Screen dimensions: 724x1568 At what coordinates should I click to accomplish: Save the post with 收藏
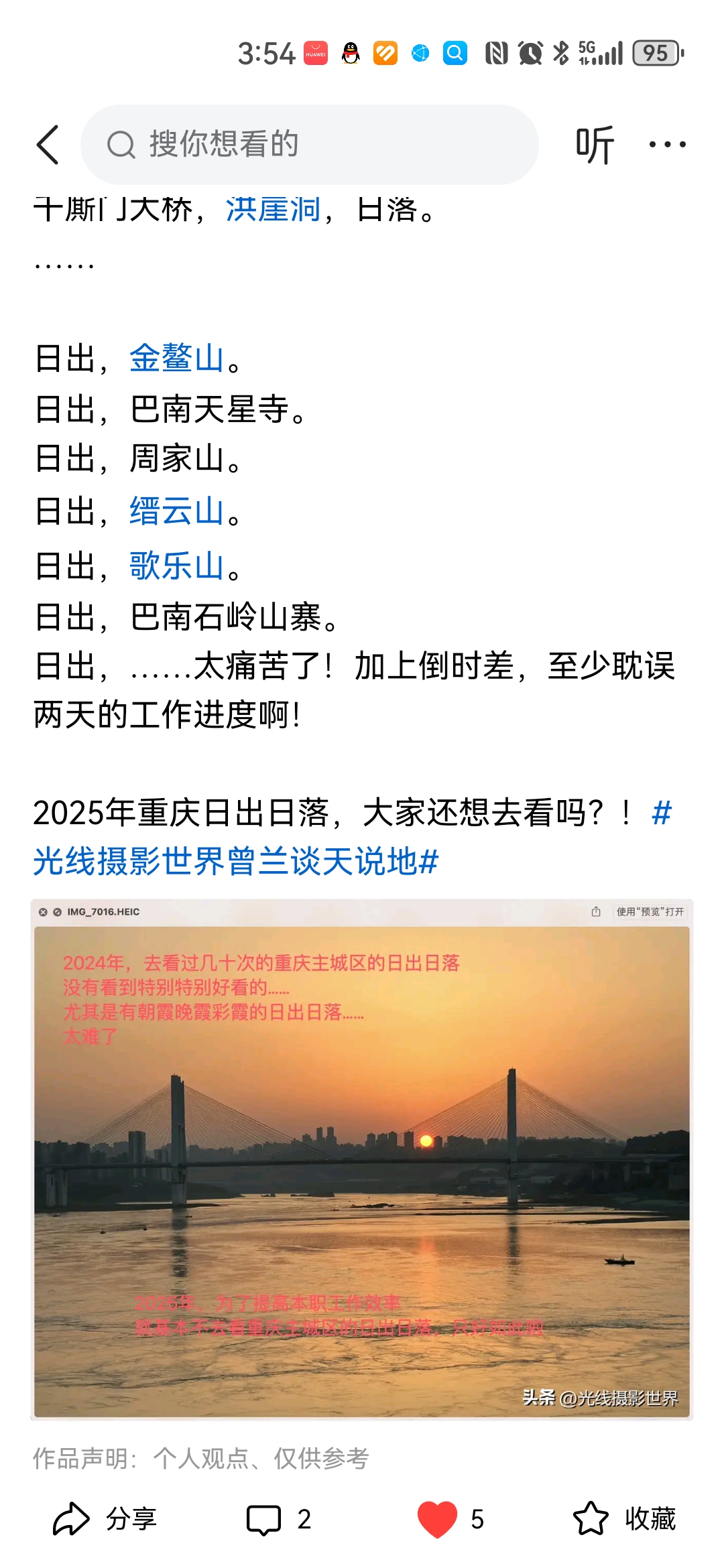pyautogui.click(x=625, y=1518)
